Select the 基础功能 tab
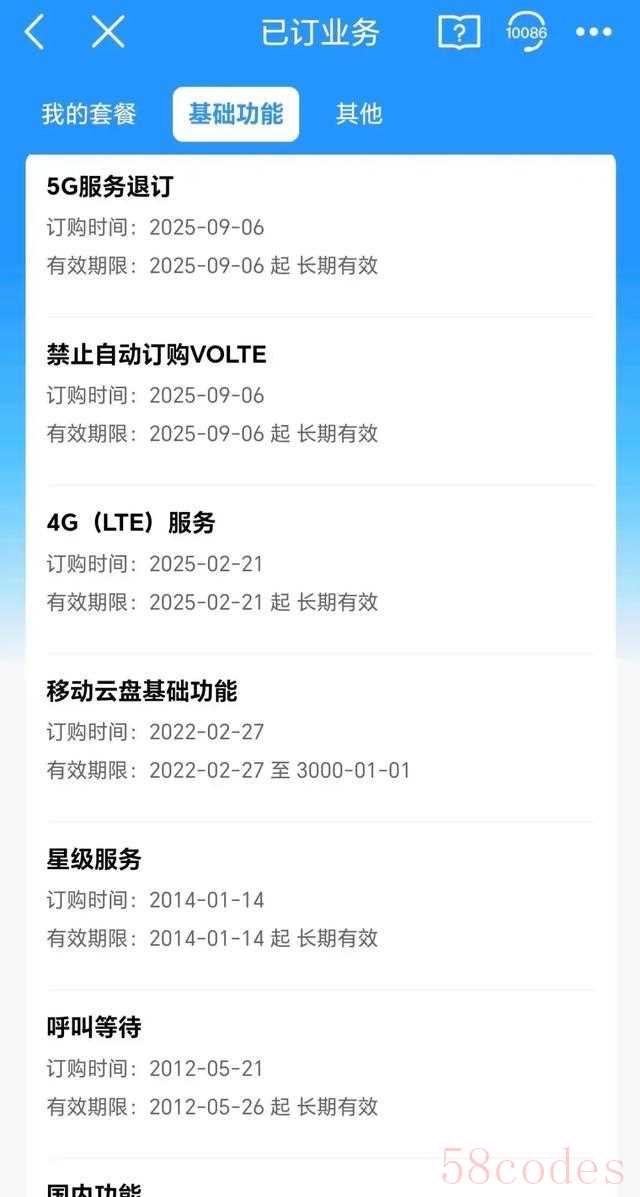This screenshot has width=640, height=1197. (236, 114)
